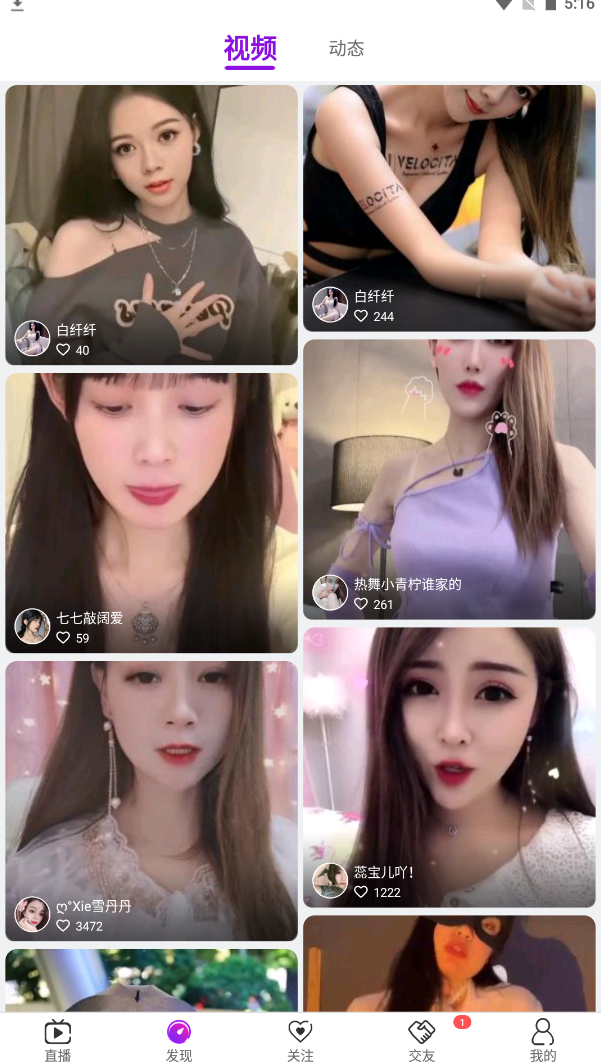Like the video by 蕊宝儿吖!
The width and height of the screenshot is (601, 1062).
[361, 892]
